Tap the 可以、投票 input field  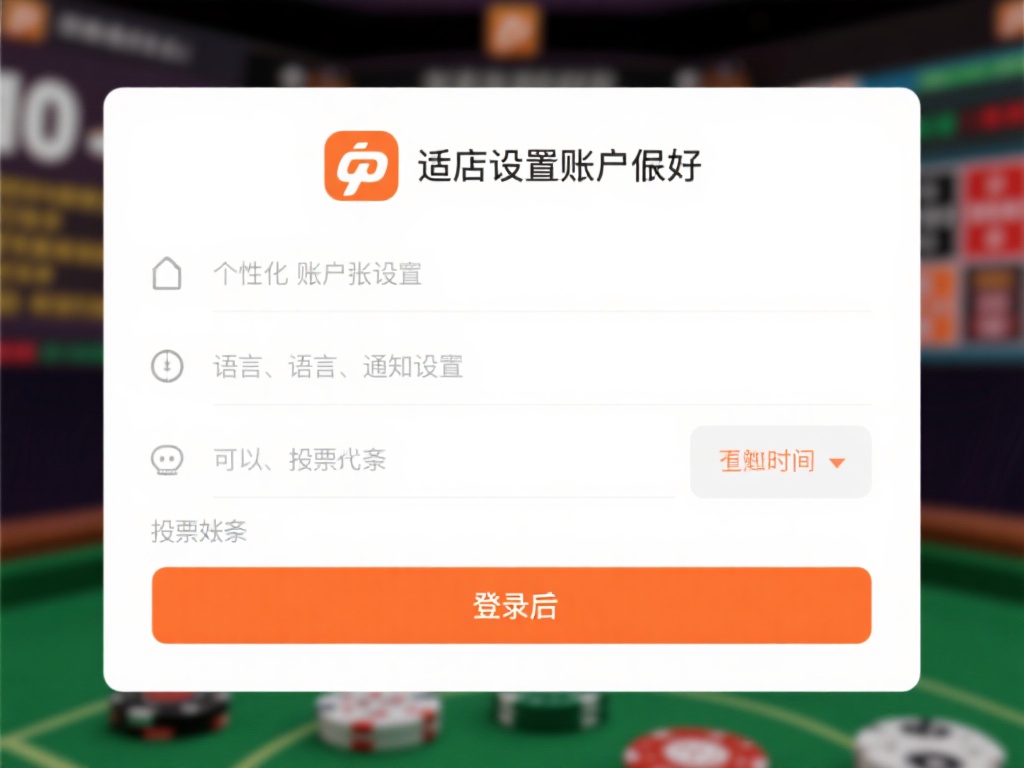coord(440,460)
